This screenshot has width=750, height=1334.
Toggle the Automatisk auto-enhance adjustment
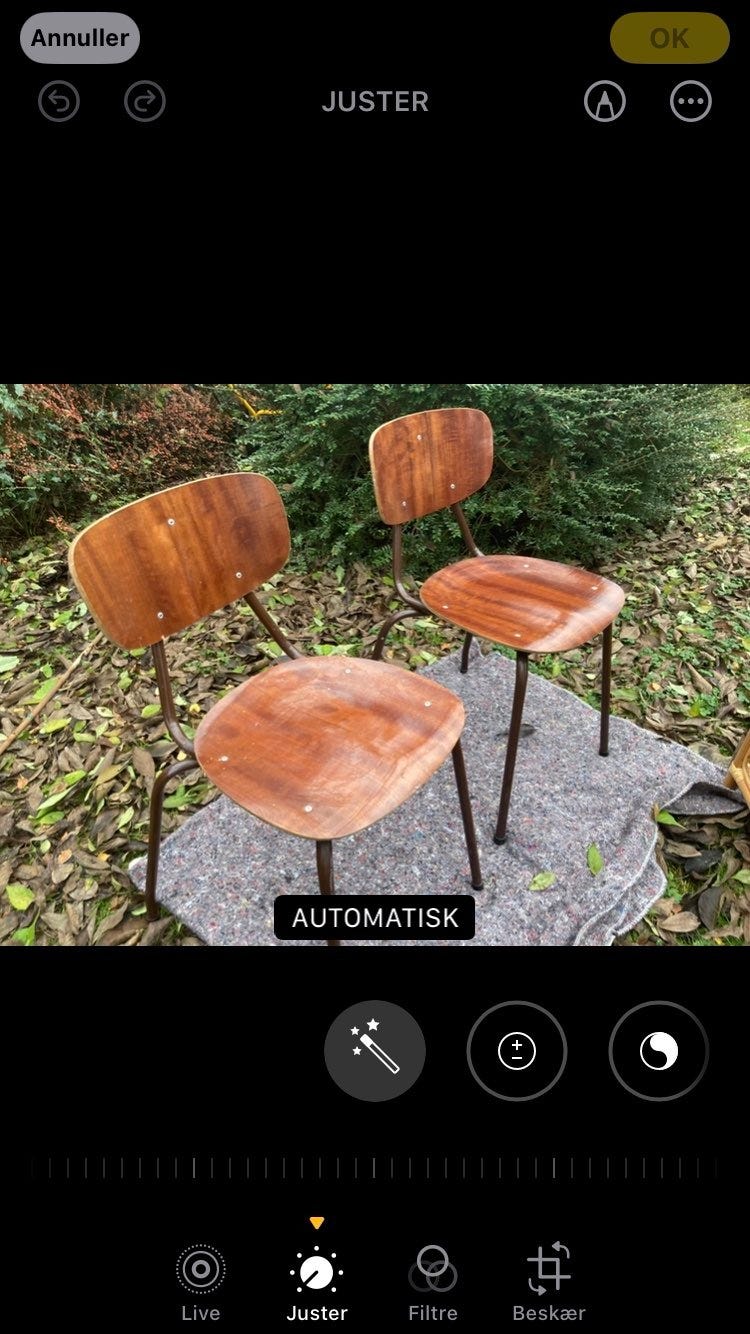click(x=375, y=1051)
